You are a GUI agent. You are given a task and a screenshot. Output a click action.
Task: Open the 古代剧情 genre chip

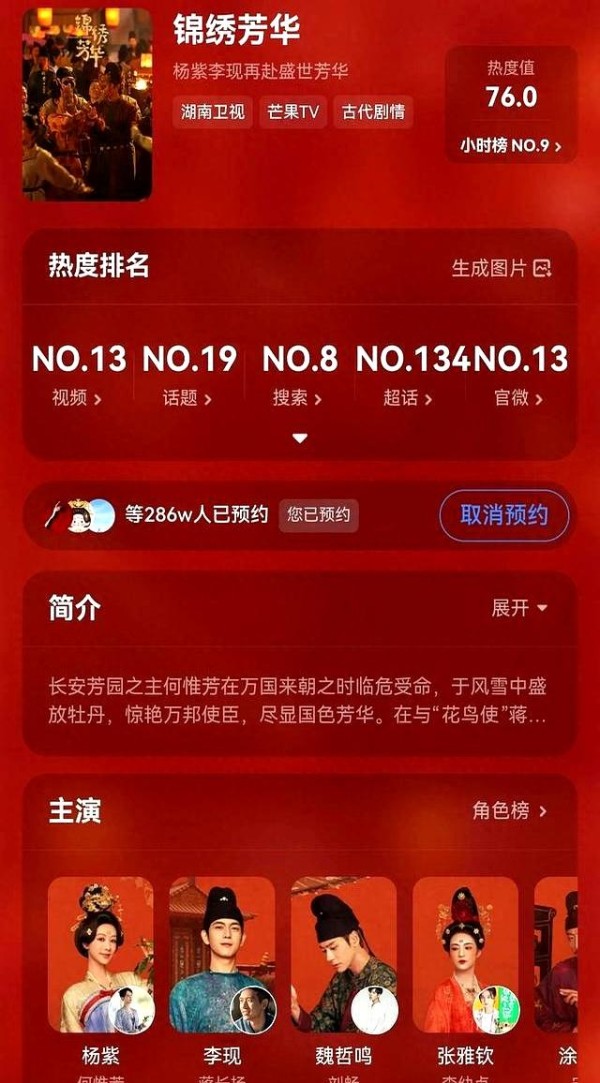click(374, 112)
